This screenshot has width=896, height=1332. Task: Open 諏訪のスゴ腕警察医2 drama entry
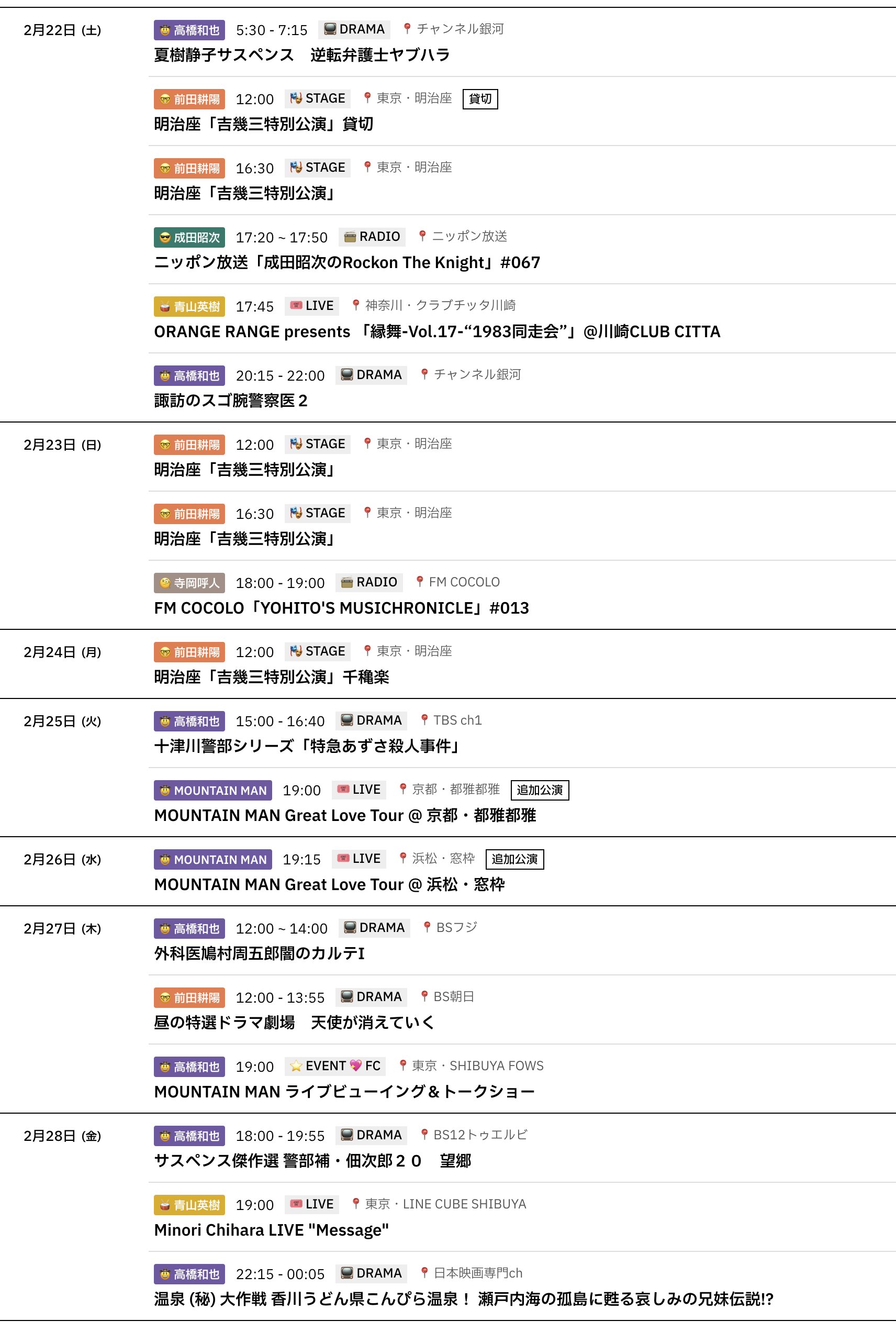tap(230, 401)
